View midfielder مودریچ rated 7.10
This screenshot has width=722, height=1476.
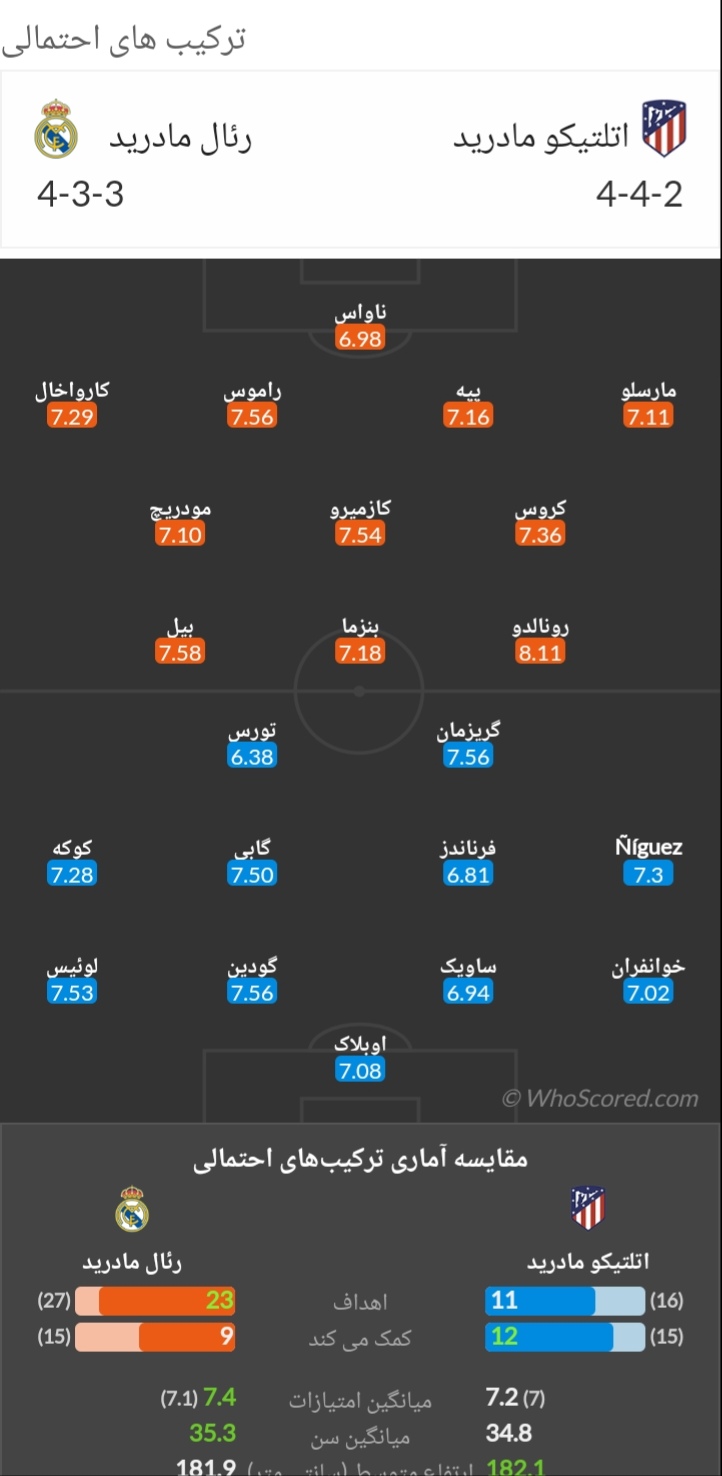click(x=180, y=523)
